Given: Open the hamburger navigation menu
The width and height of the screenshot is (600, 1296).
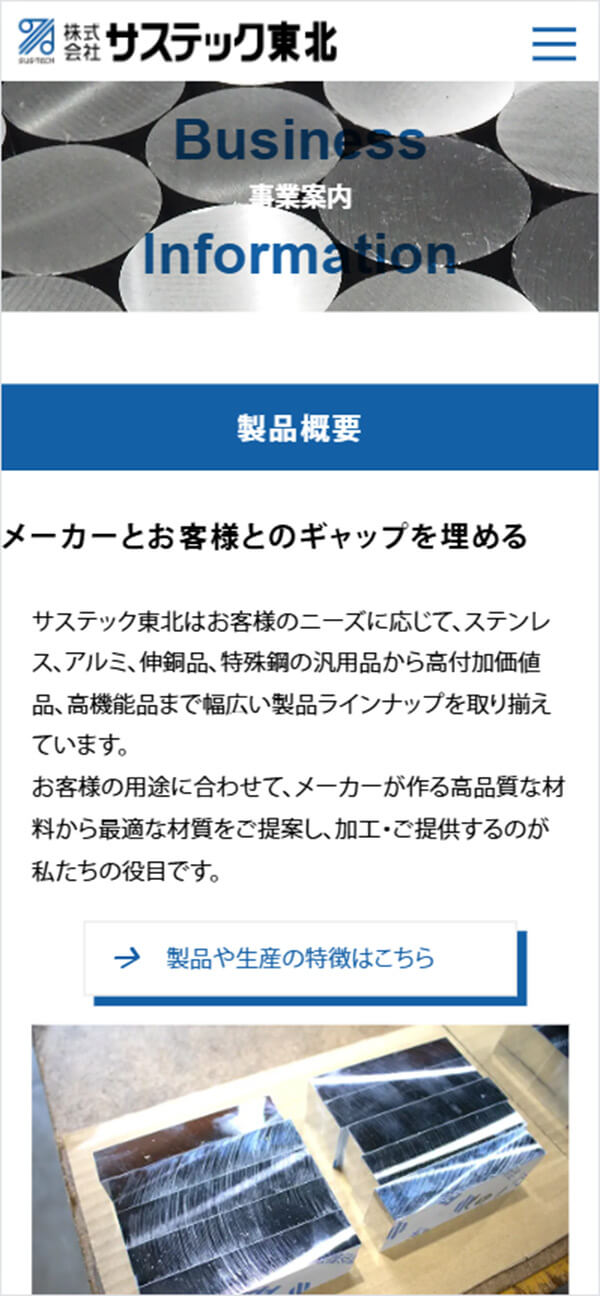Looking at the screenshot, I should point(553,43).
